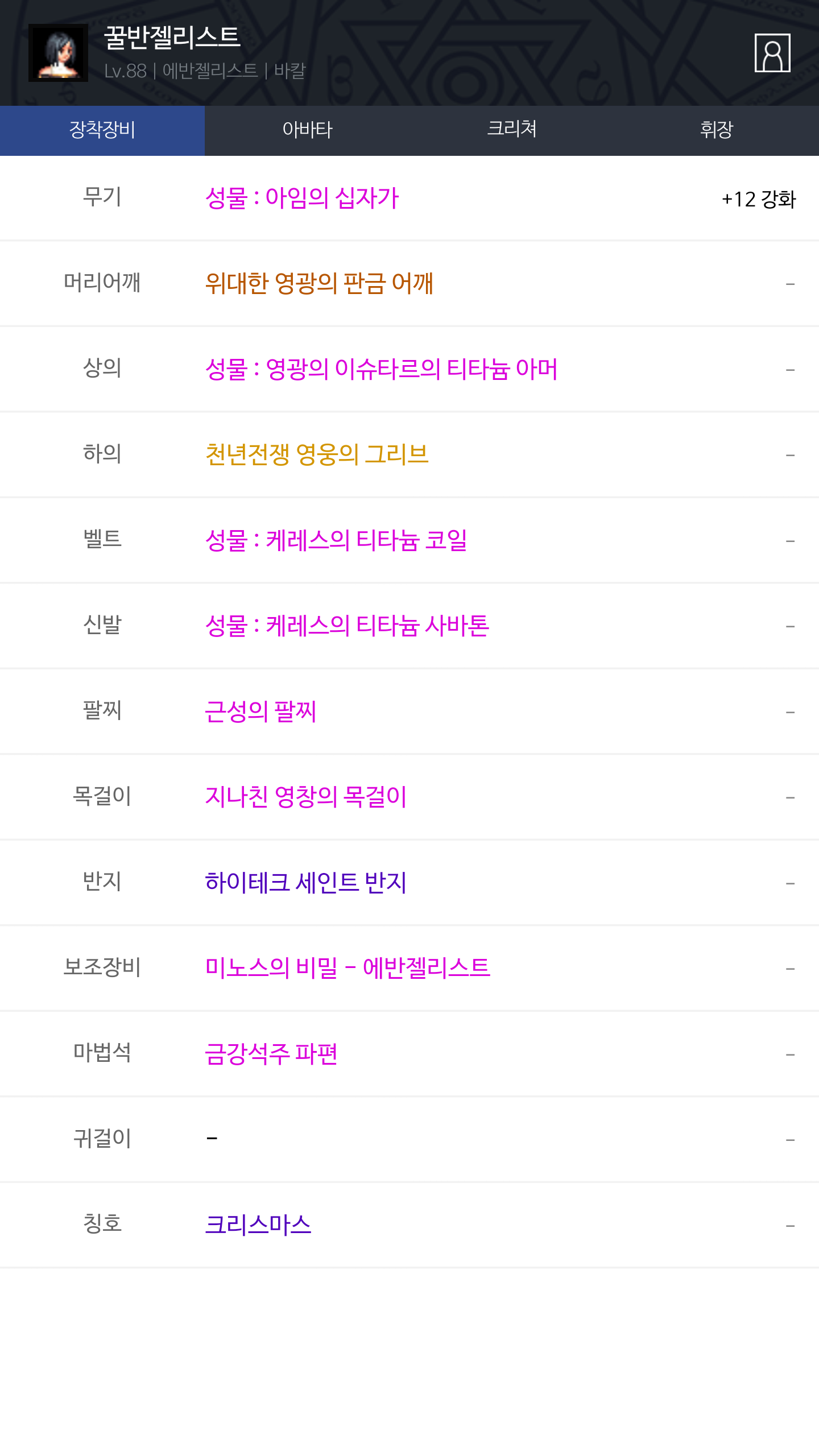
Task: View 위대한 영광의 판금 어깨 details
Action: point(319,284)
